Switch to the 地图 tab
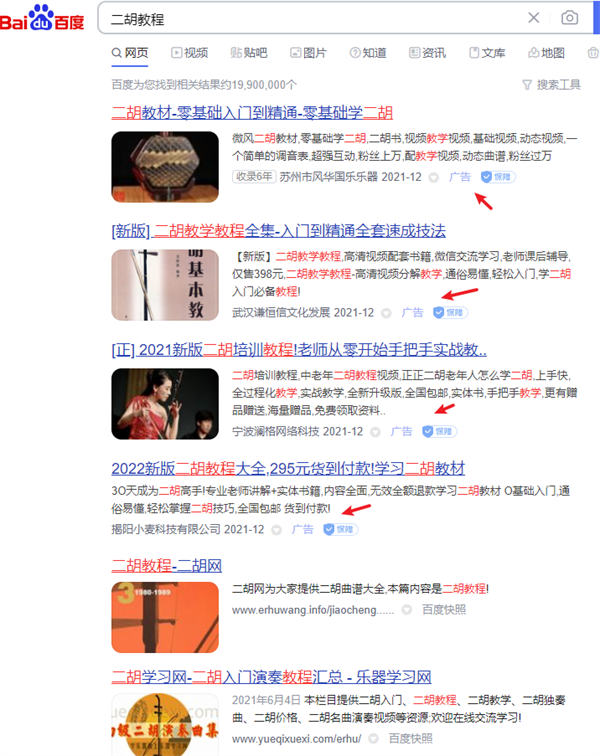 (545, 53)
